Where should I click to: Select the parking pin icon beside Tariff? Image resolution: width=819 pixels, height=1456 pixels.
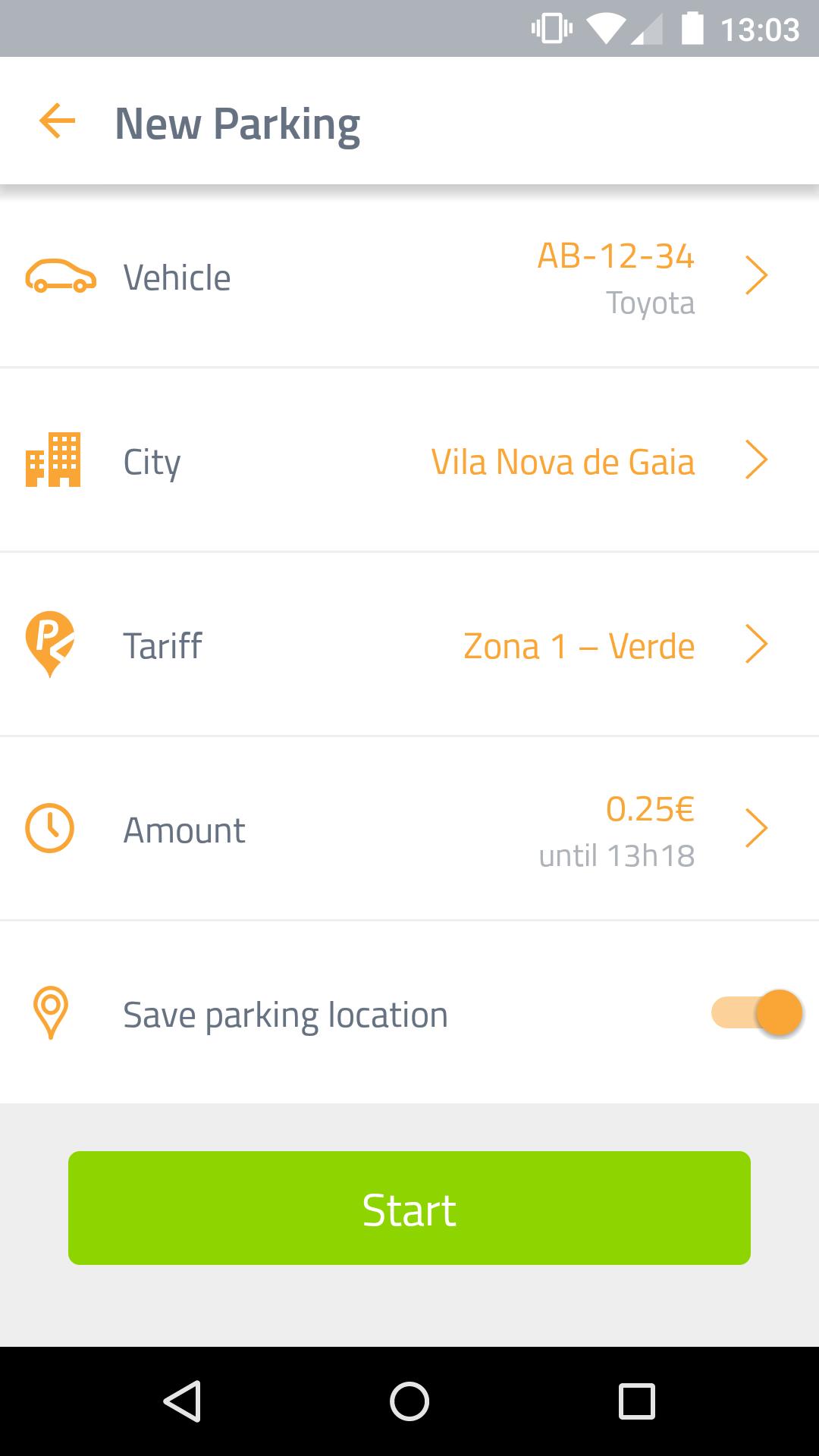click(50, 645)
